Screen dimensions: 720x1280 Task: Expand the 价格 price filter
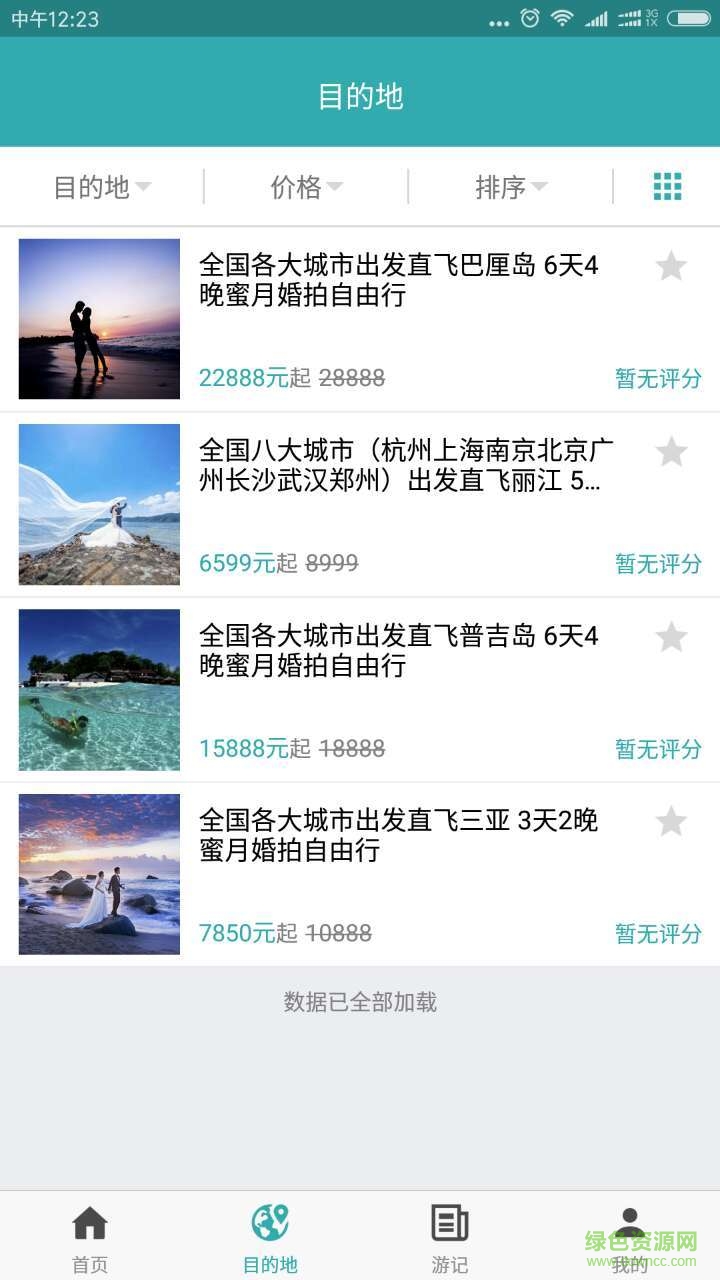[x=302, y=186]
